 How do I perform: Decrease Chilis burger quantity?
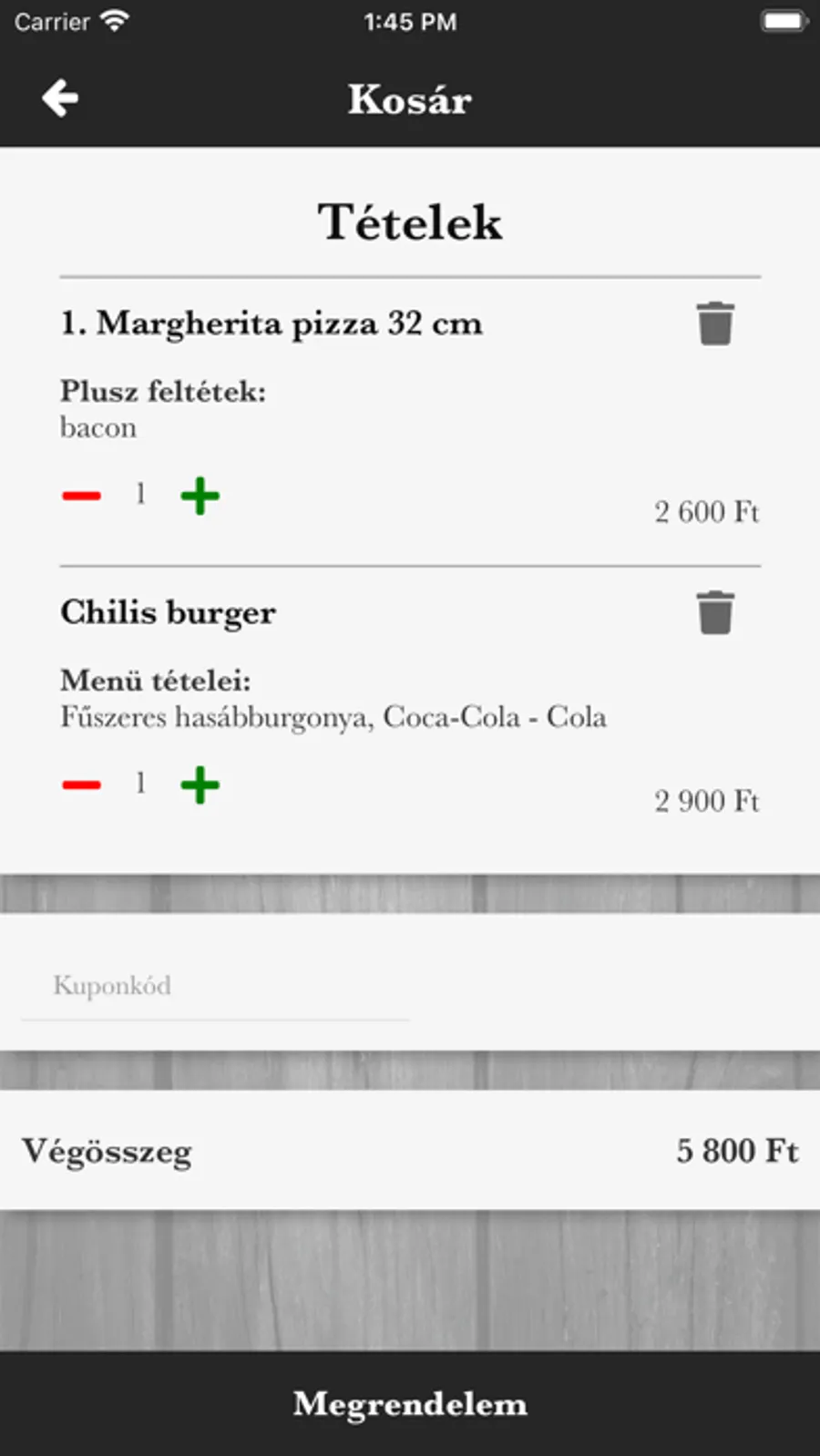pyautogui.click(x=81, y=784)
